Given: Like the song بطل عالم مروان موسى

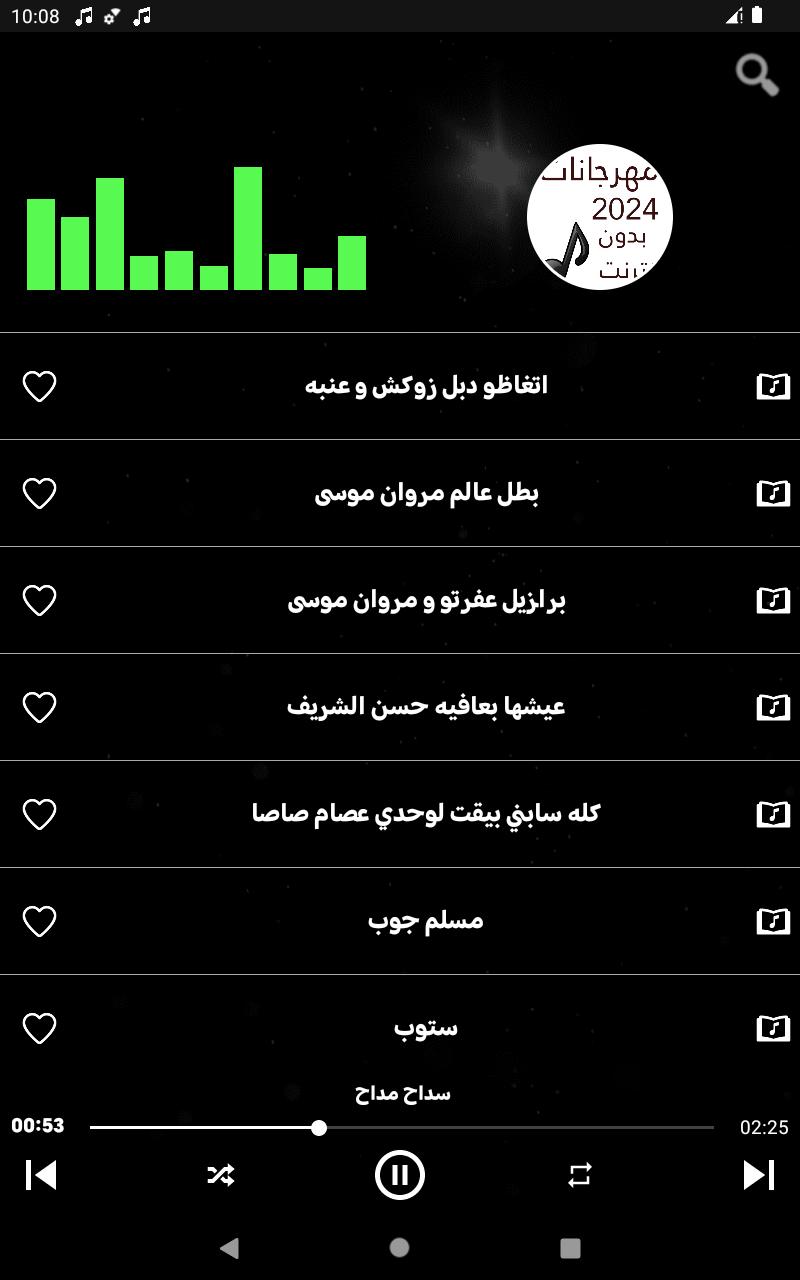Looking at the screenshot, I should [40, 493].
